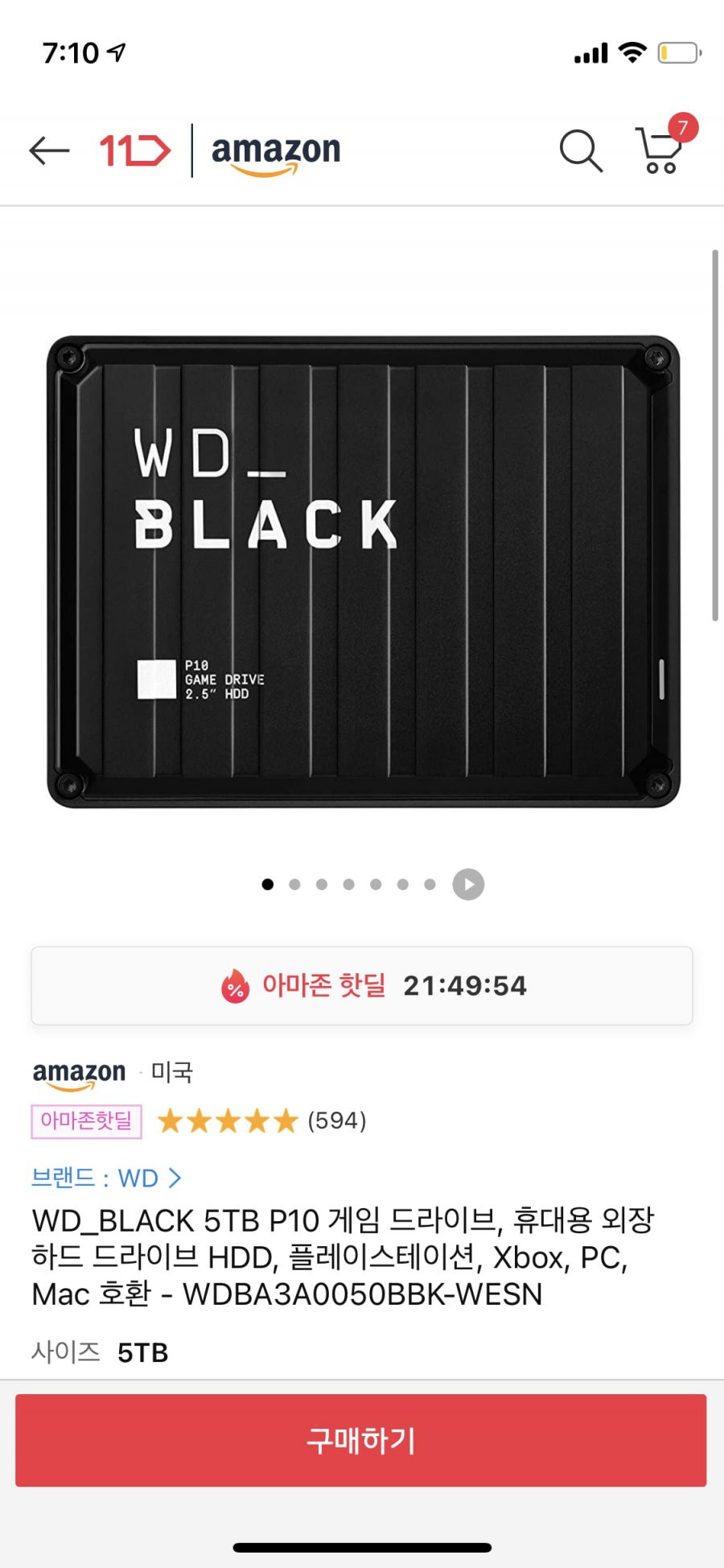
Task: Open the 아마존 핫딜 countdown banner
Action: pyautogui.click(x=362, y=985)
